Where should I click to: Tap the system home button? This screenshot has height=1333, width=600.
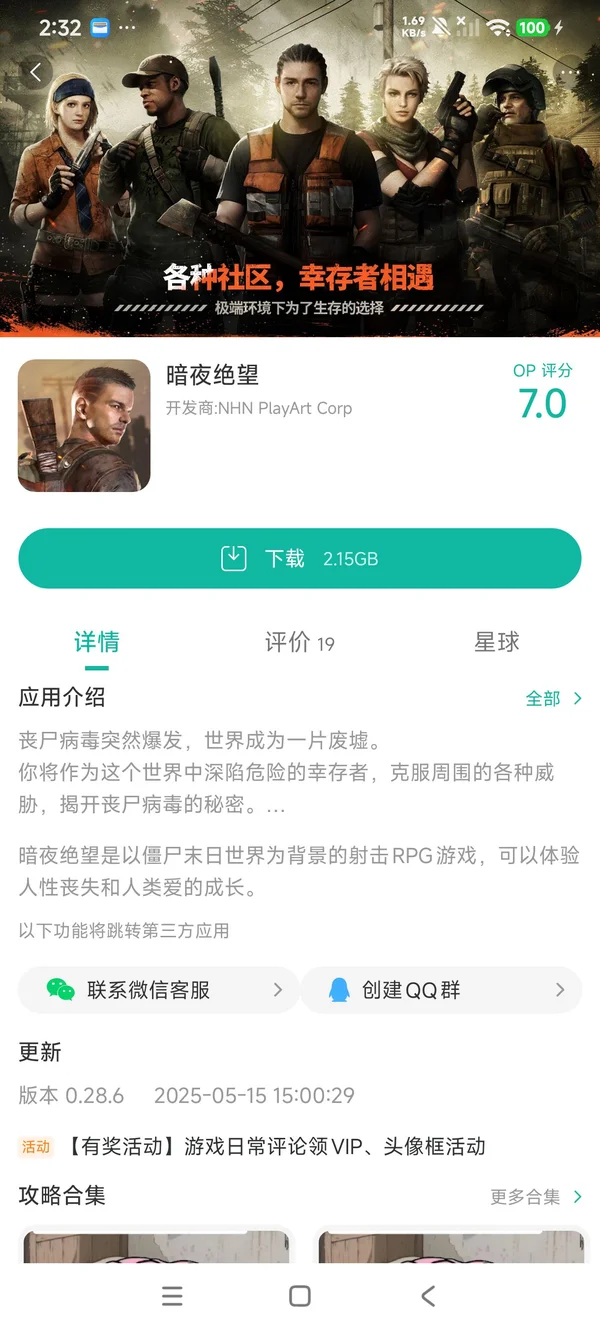(299, 1296)
